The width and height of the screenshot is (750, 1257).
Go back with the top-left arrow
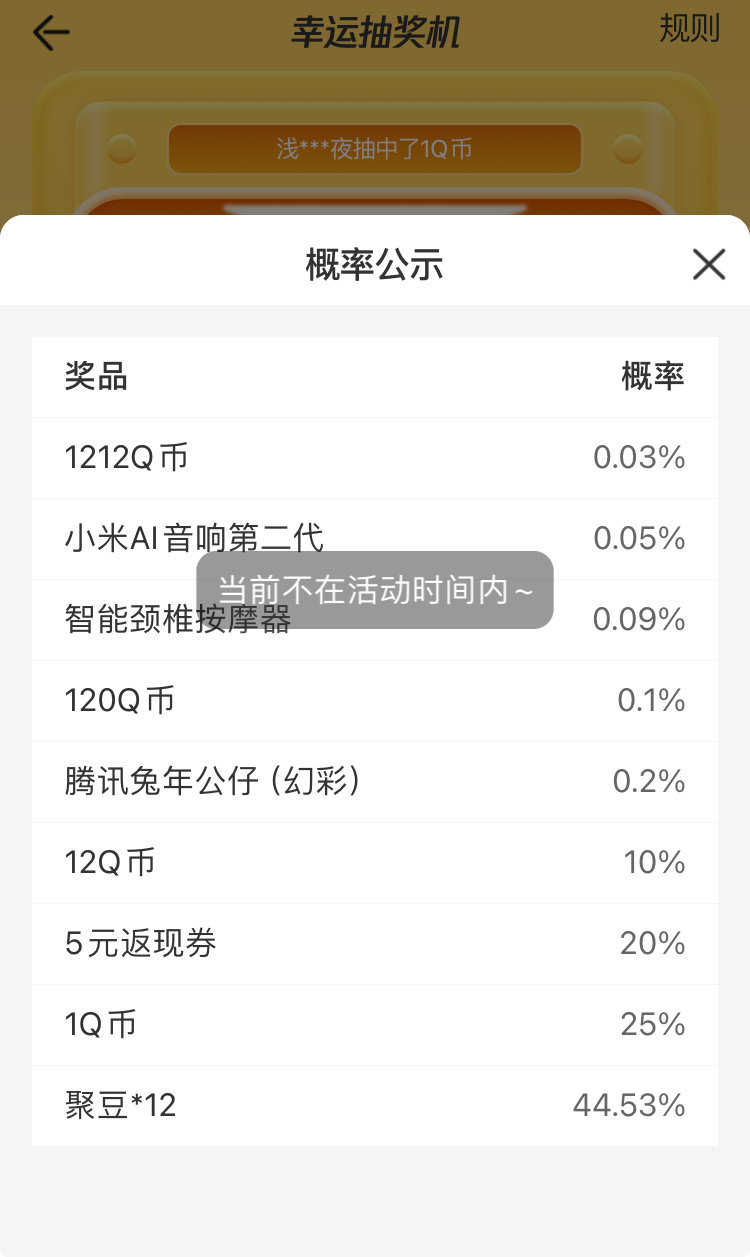coord(50,33)
